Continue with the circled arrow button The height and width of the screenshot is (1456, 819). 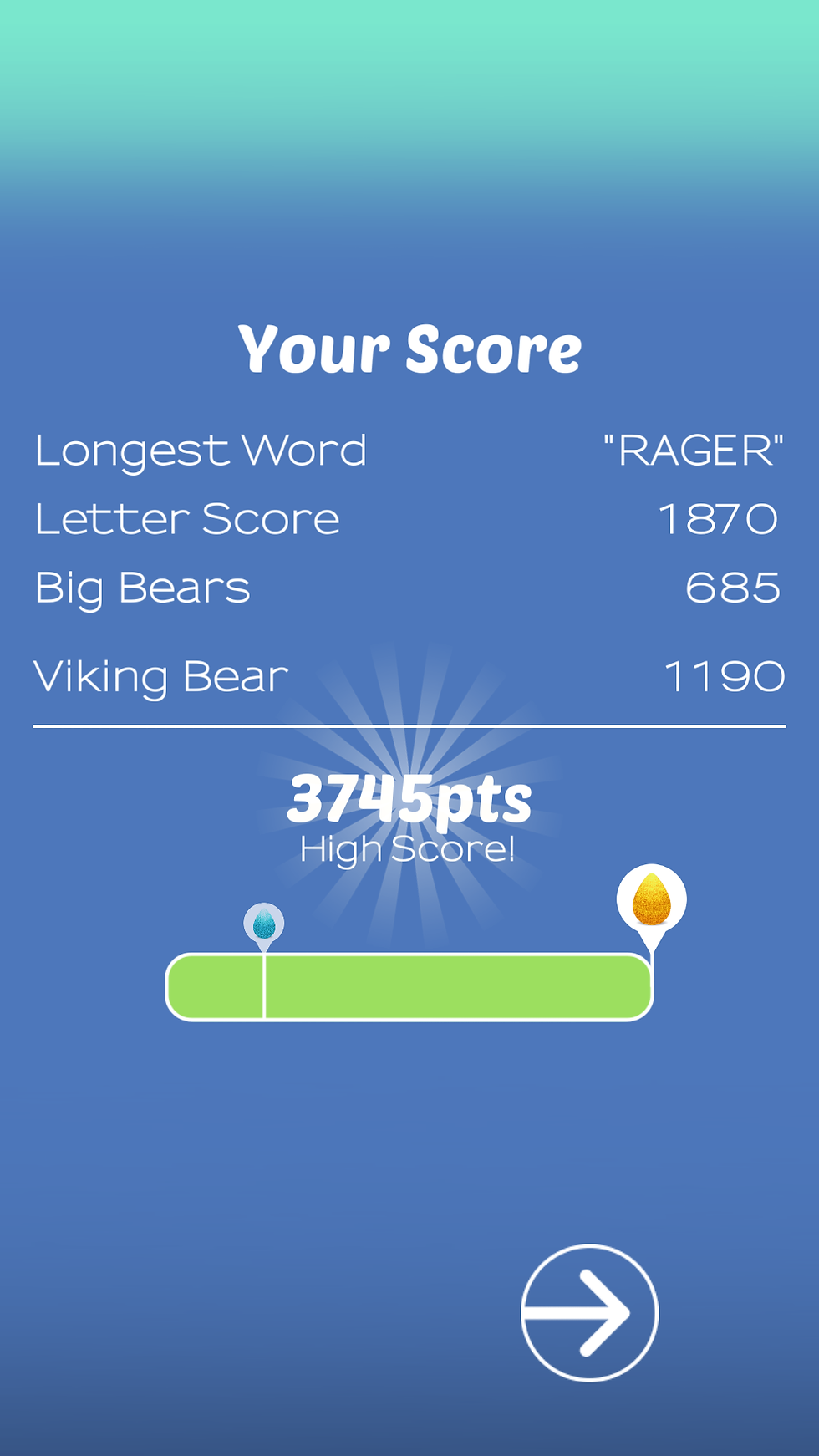(x=589, y=1312)
